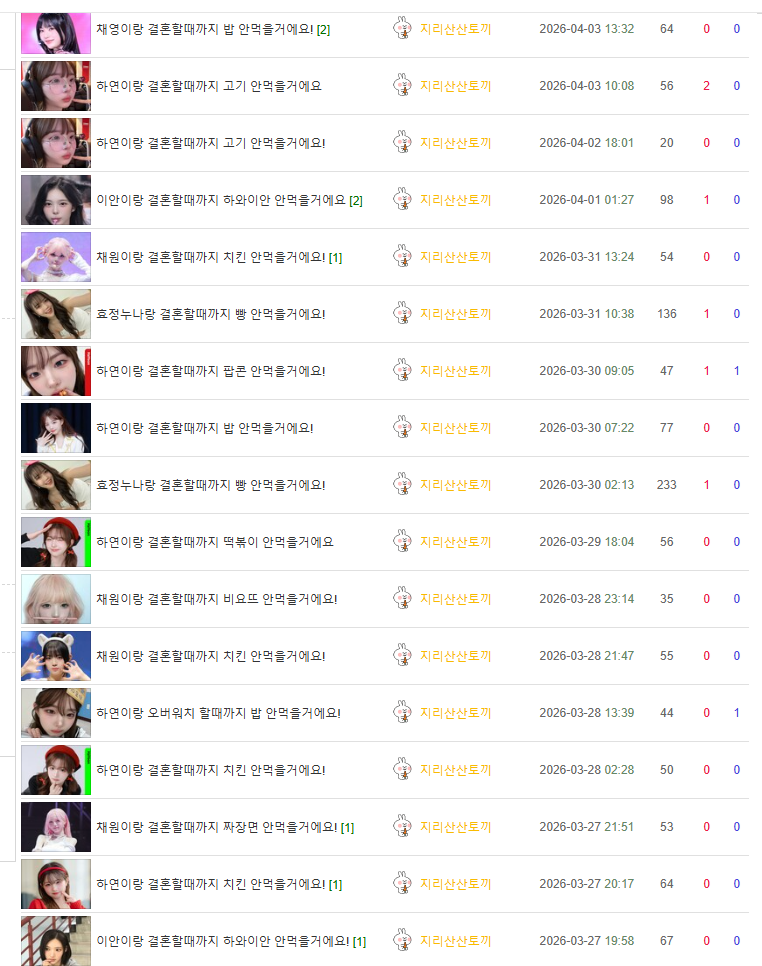This screenshot has width=762, height=966.
Task: Open 하연이랑 치킨 post from 2026-03-27 20:17
Action: 210,884
